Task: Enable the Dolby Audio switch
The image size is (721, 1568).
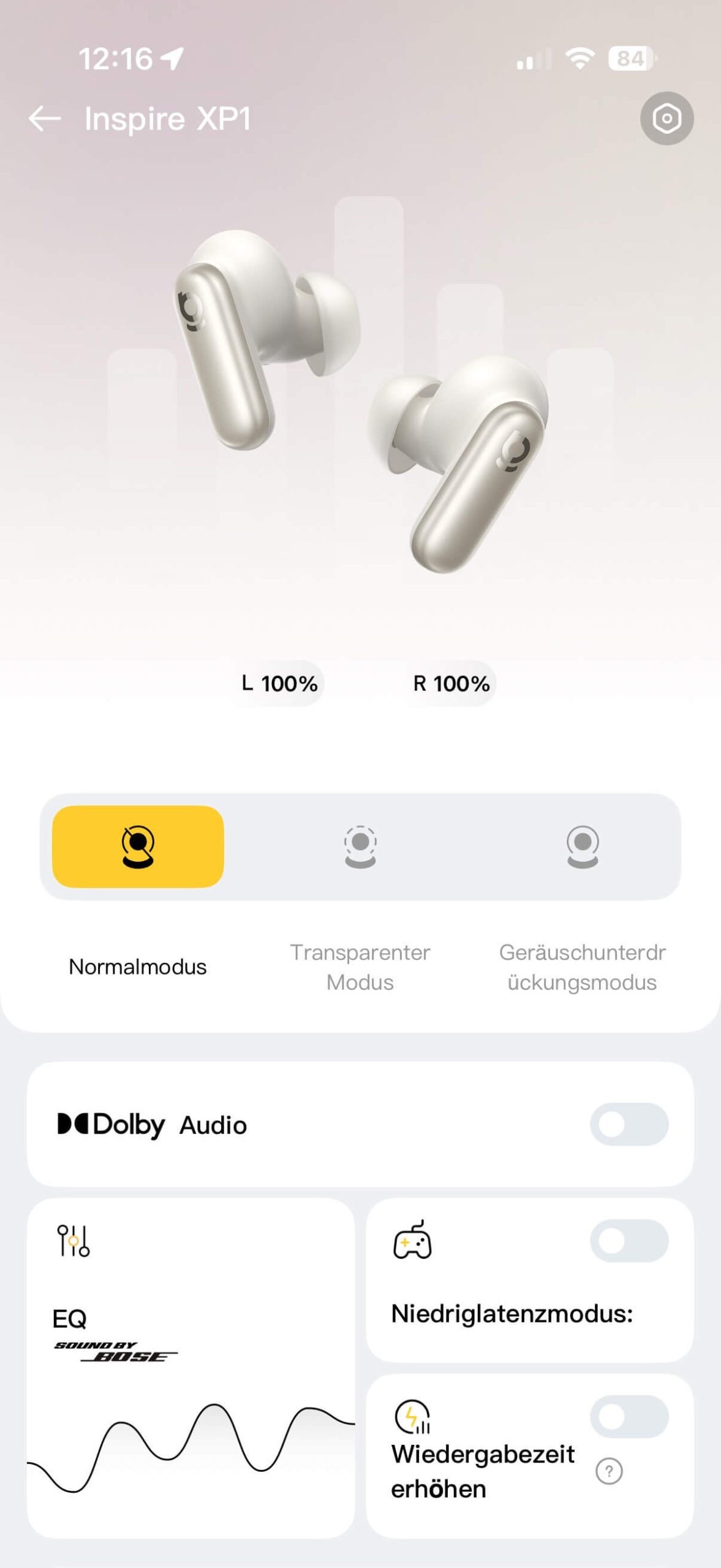Action: [629, 1125]
